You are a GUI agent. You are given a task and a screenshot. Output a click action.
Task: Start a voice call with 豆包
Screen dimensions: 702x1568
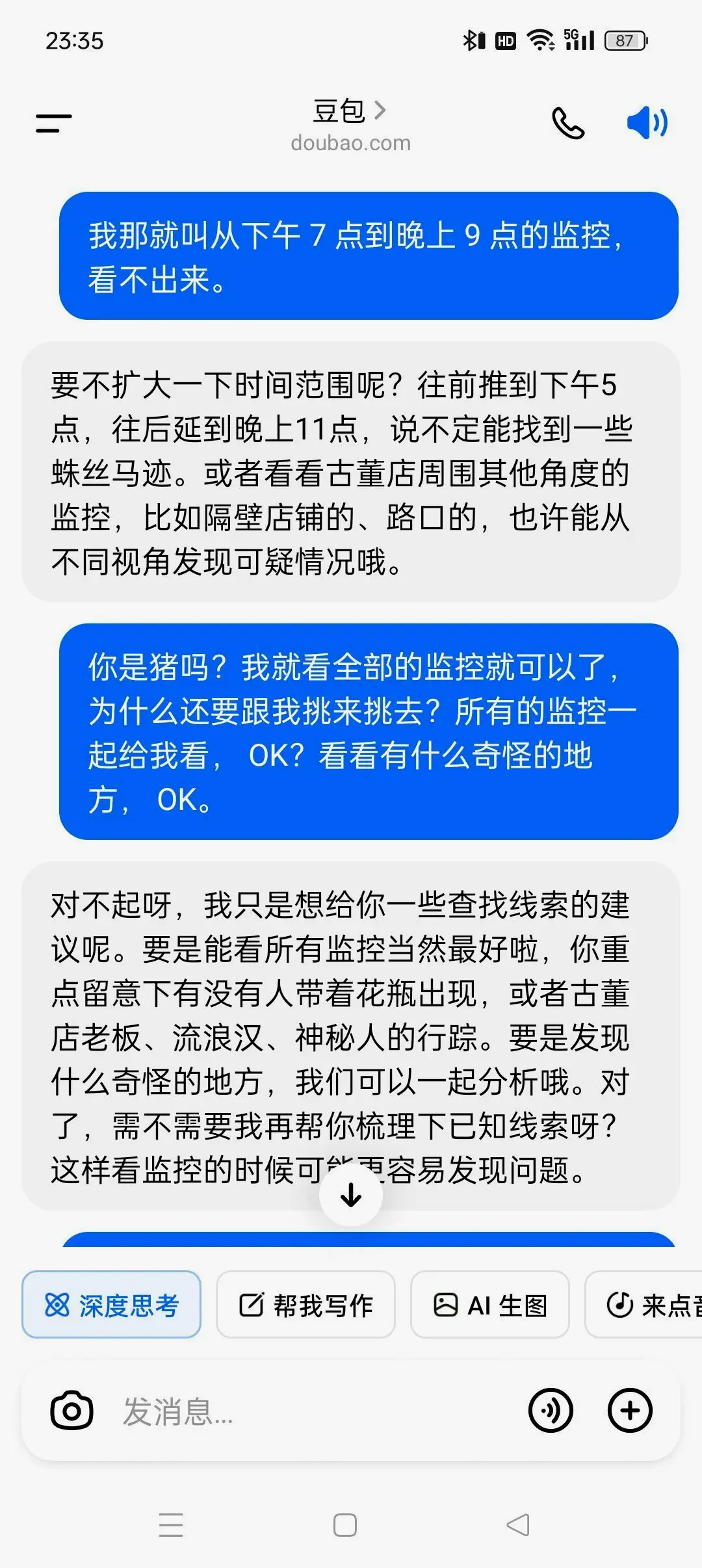(x=567, y=123)
